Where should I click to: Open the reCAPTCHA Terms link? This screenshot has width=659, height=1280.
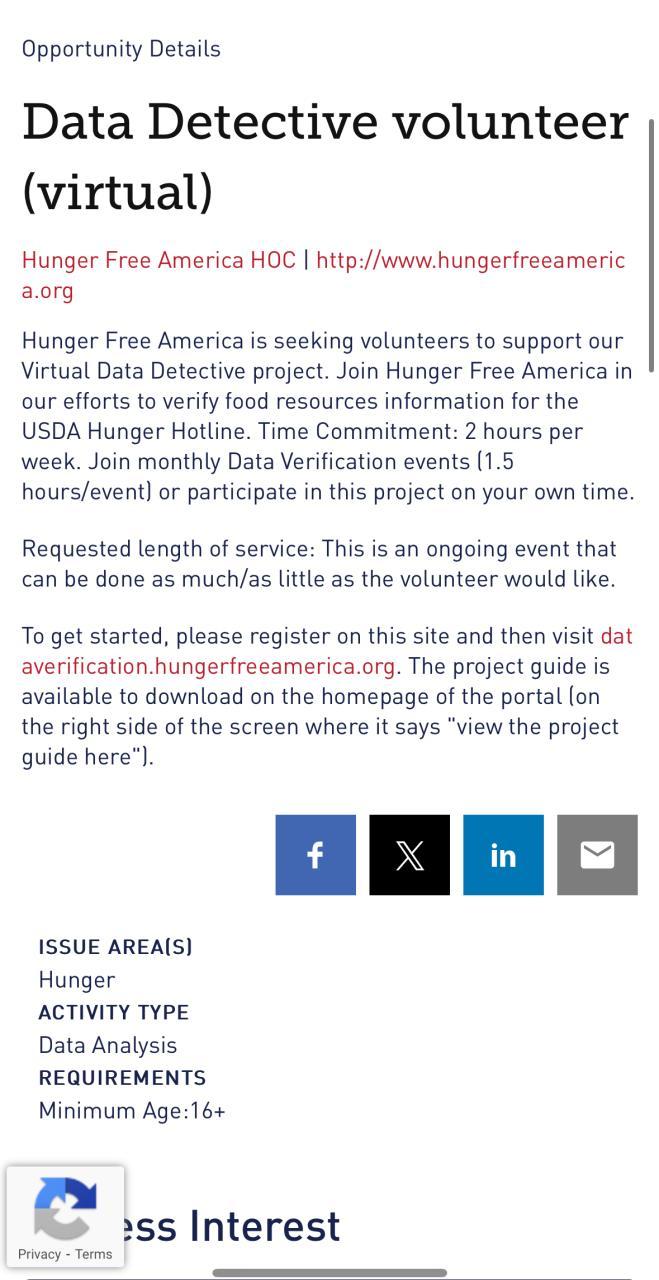94,1254
